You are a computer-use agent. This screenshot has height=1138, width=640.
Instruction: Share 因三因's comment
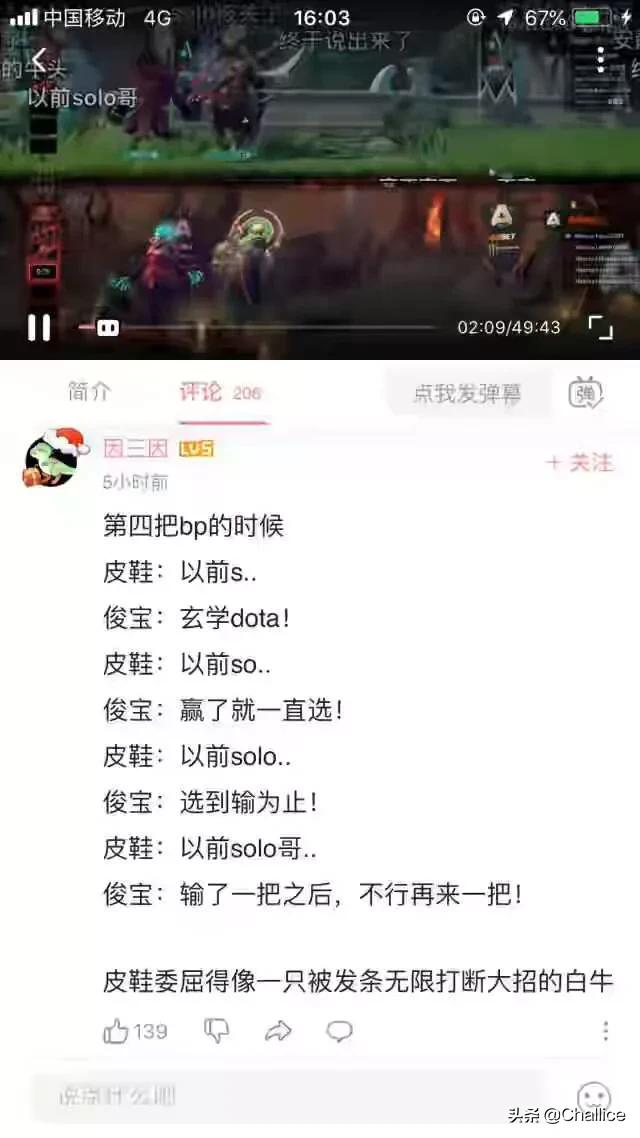click(x=279, y=1031)
